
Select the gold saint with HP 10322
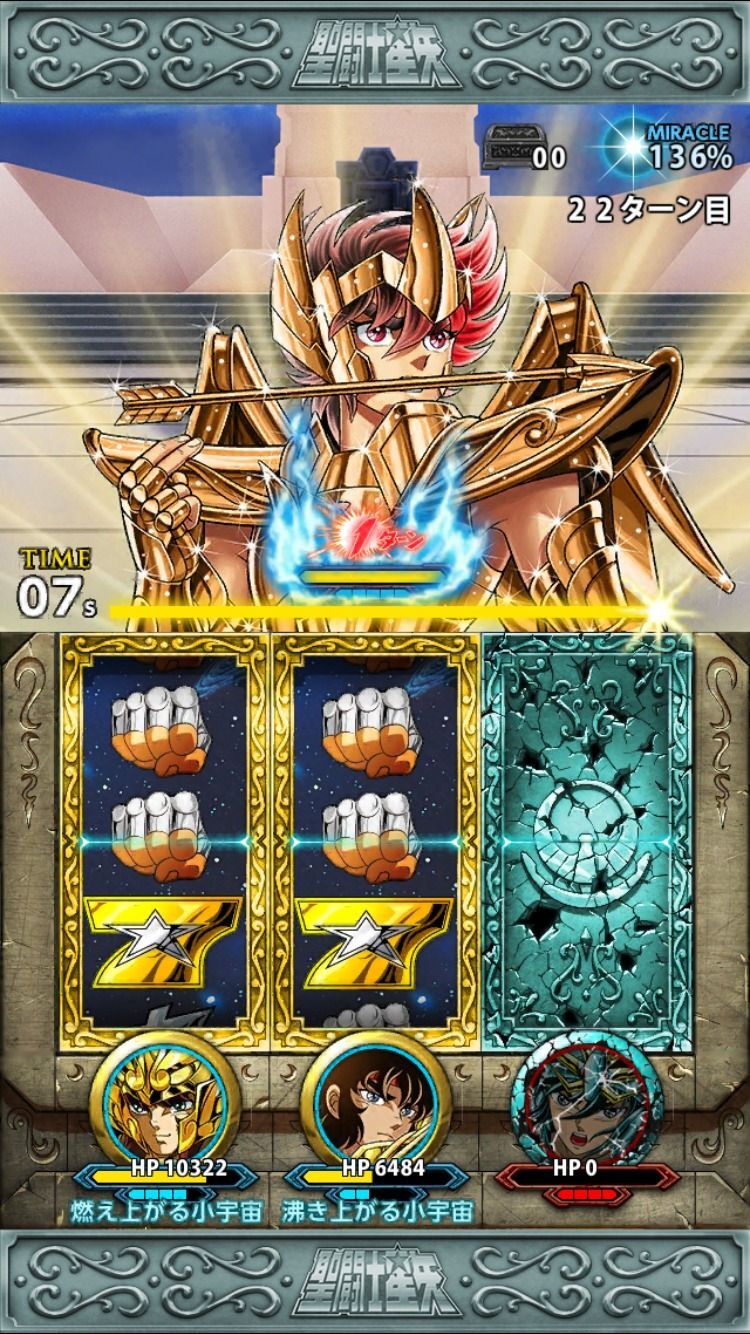(164, 1104)
